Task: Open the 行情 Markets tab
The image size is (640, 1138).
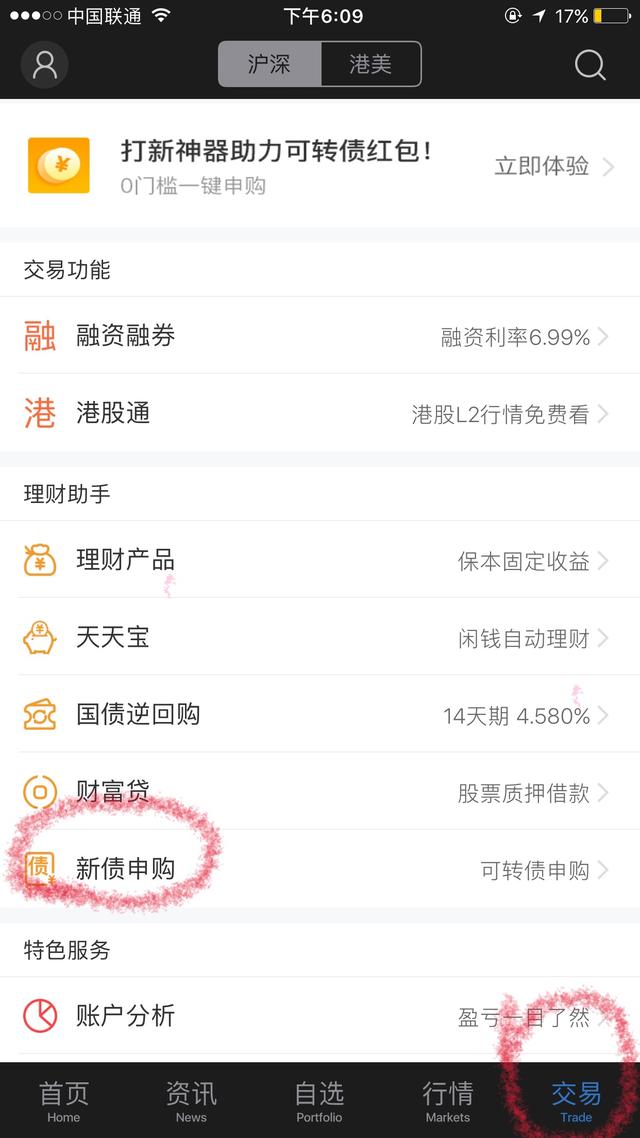Action: [x=447, y=1100]
